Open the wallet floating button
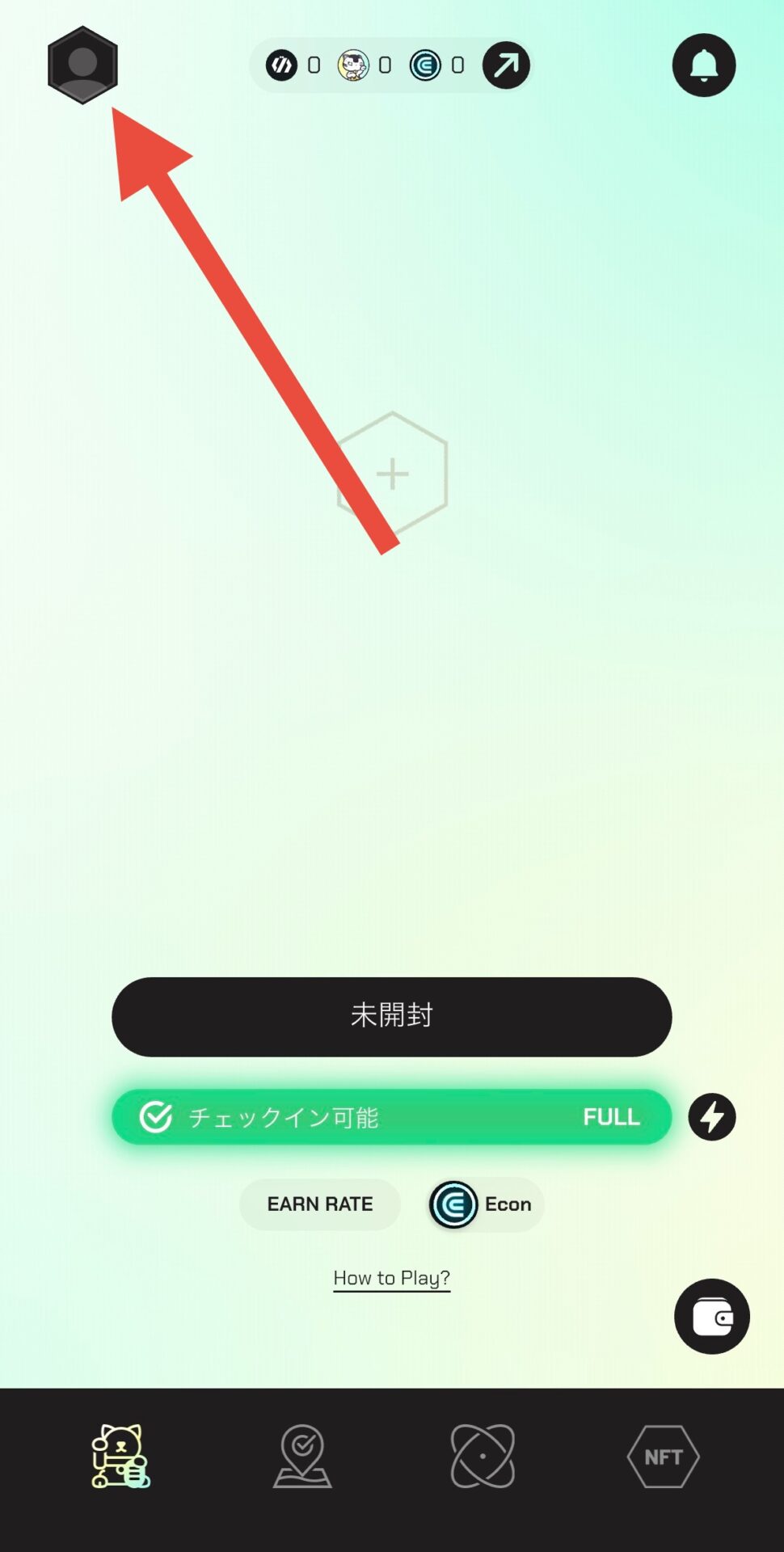This screenshot has height=1552, width=784. coord(711,1317)
